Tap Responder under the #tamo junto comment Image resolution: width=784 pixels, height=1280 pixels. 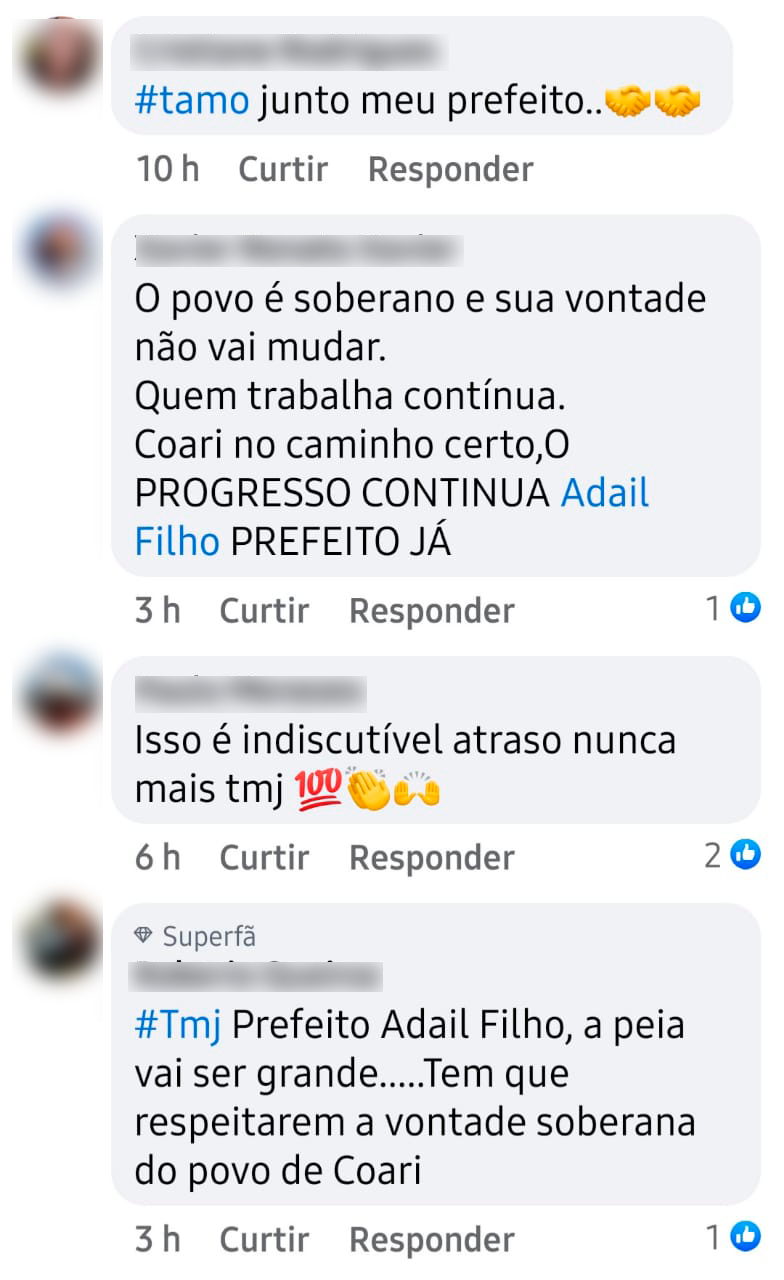[x=450, y=169]
